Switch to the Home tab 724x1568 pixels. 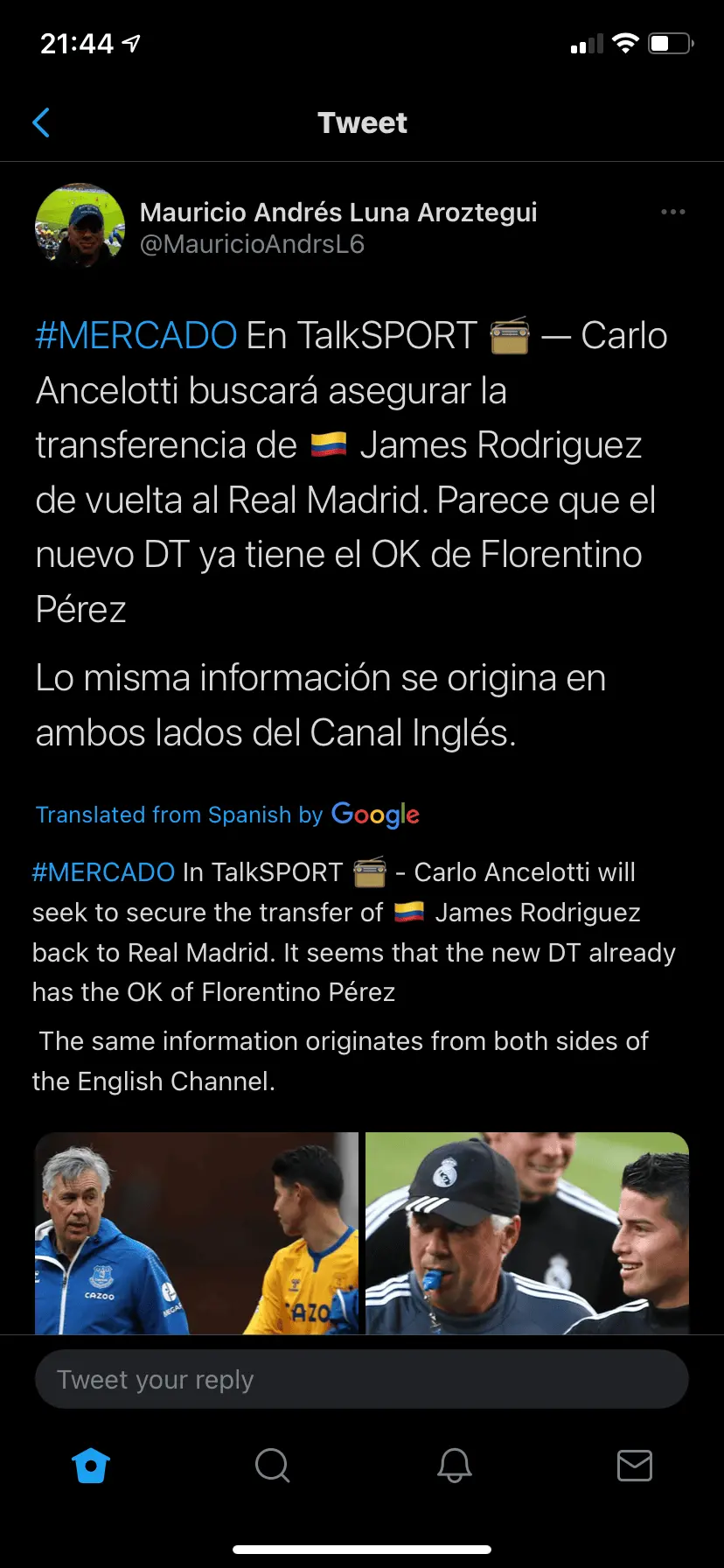91,1466
